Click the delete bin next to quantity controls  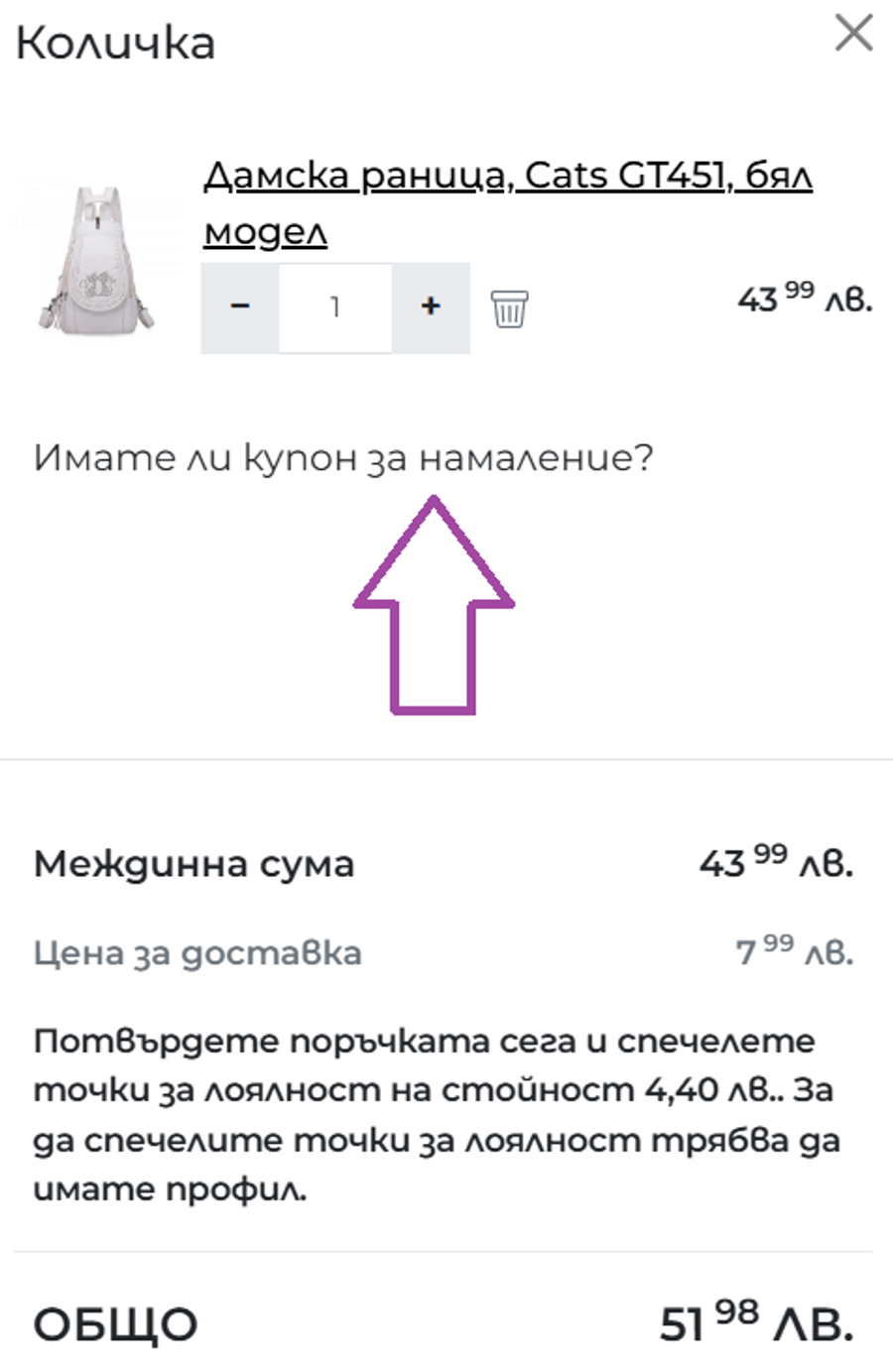[x=509, y=309]
